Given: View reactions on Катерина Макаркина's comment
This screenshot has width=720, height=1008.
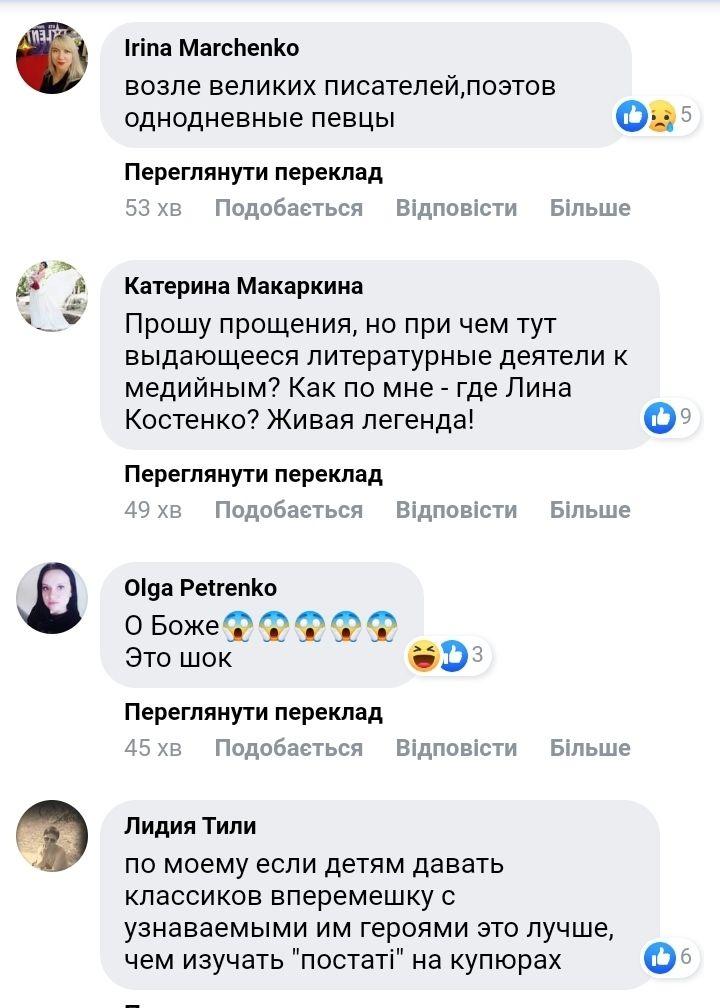Looking at the screenshot, I should tap(669, 417).
